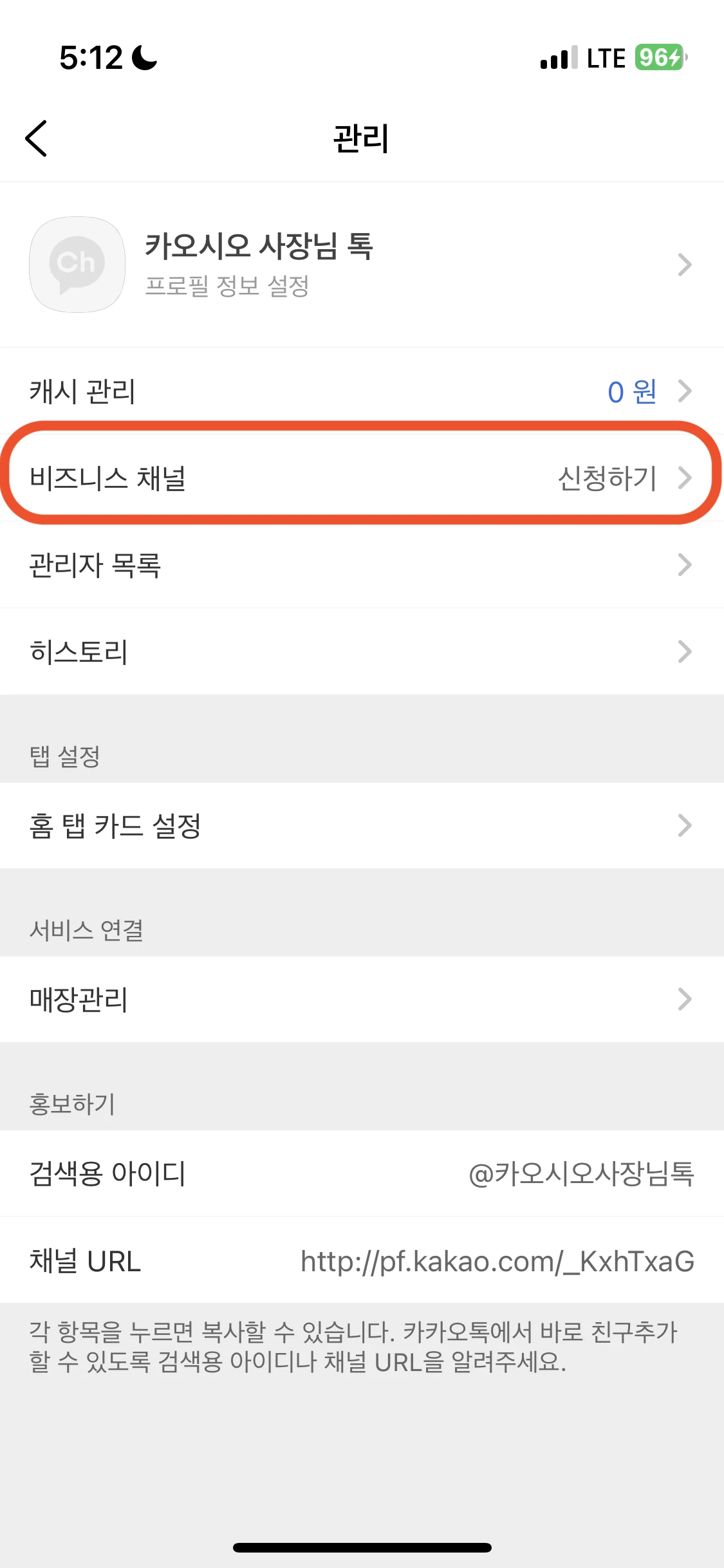The width and height of the screenshot is (724, 1568).
Task: Open 매장관리 service link
Action: [362, 999]
